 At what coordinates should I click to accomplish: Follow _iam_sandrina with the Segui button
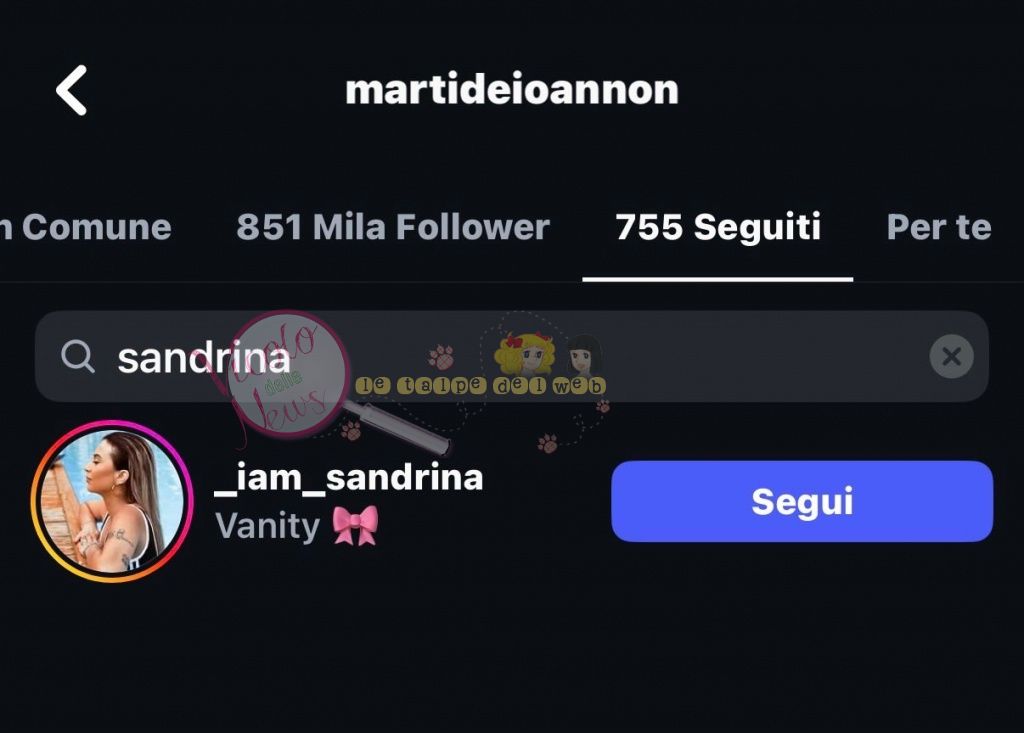(801, 501)
